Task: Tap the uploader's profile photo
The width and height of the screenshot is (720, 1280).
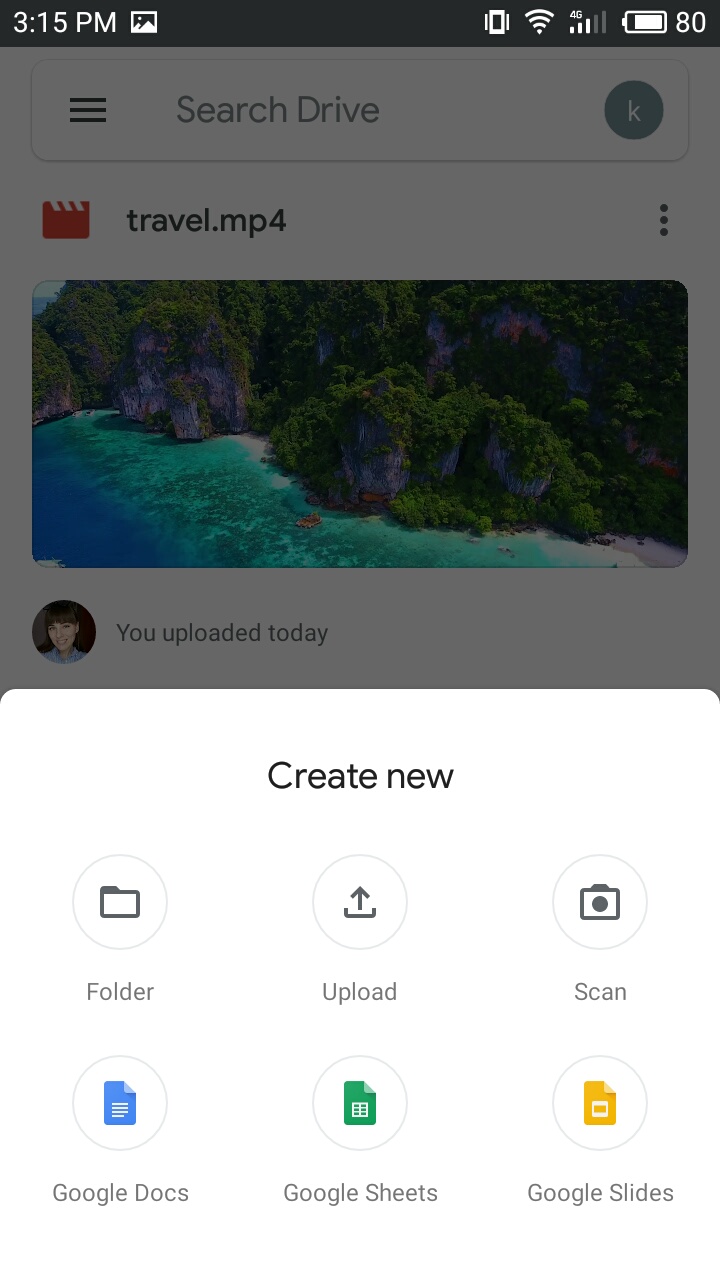Action: [x=64, y=632]
